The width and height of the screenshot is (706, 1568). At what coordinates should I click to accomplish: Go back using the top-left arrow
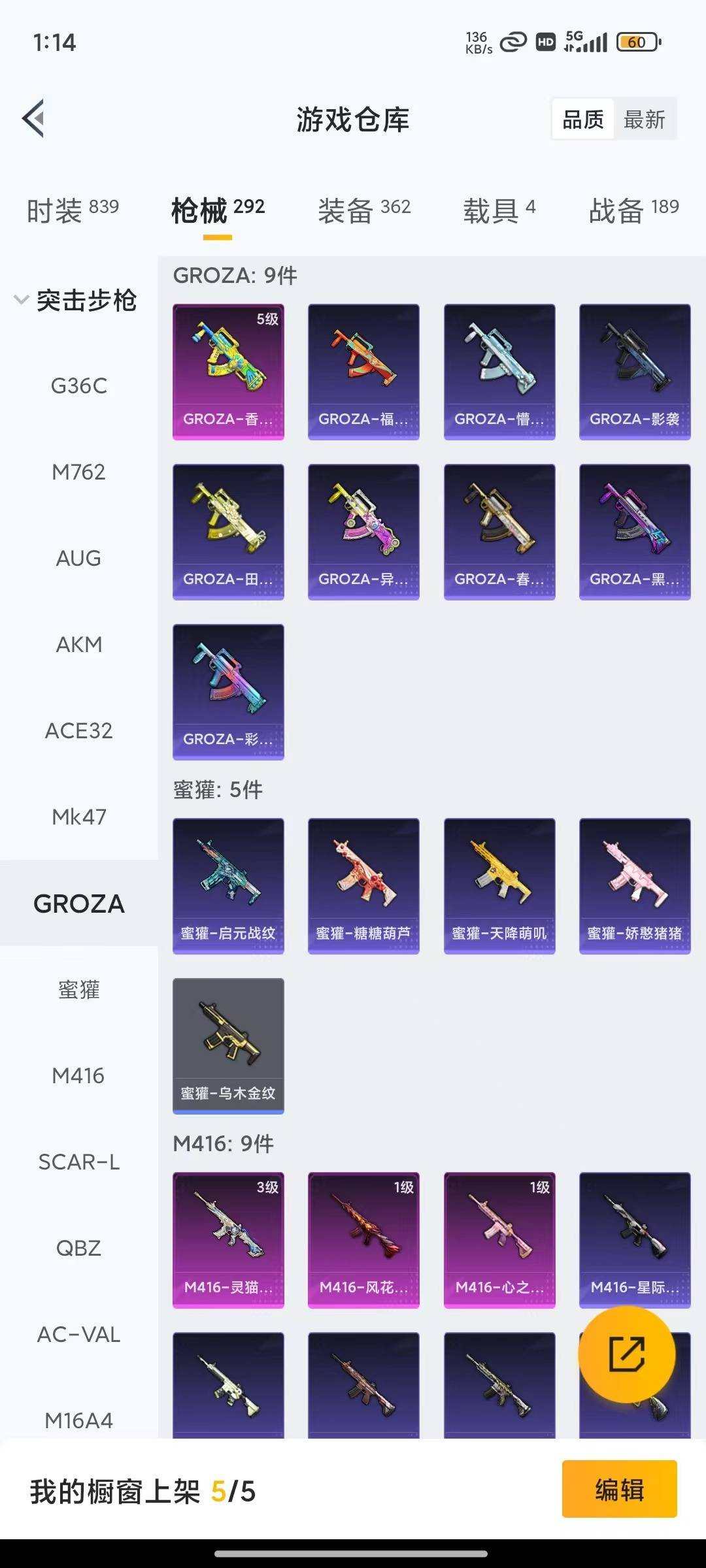coord(33,119)
